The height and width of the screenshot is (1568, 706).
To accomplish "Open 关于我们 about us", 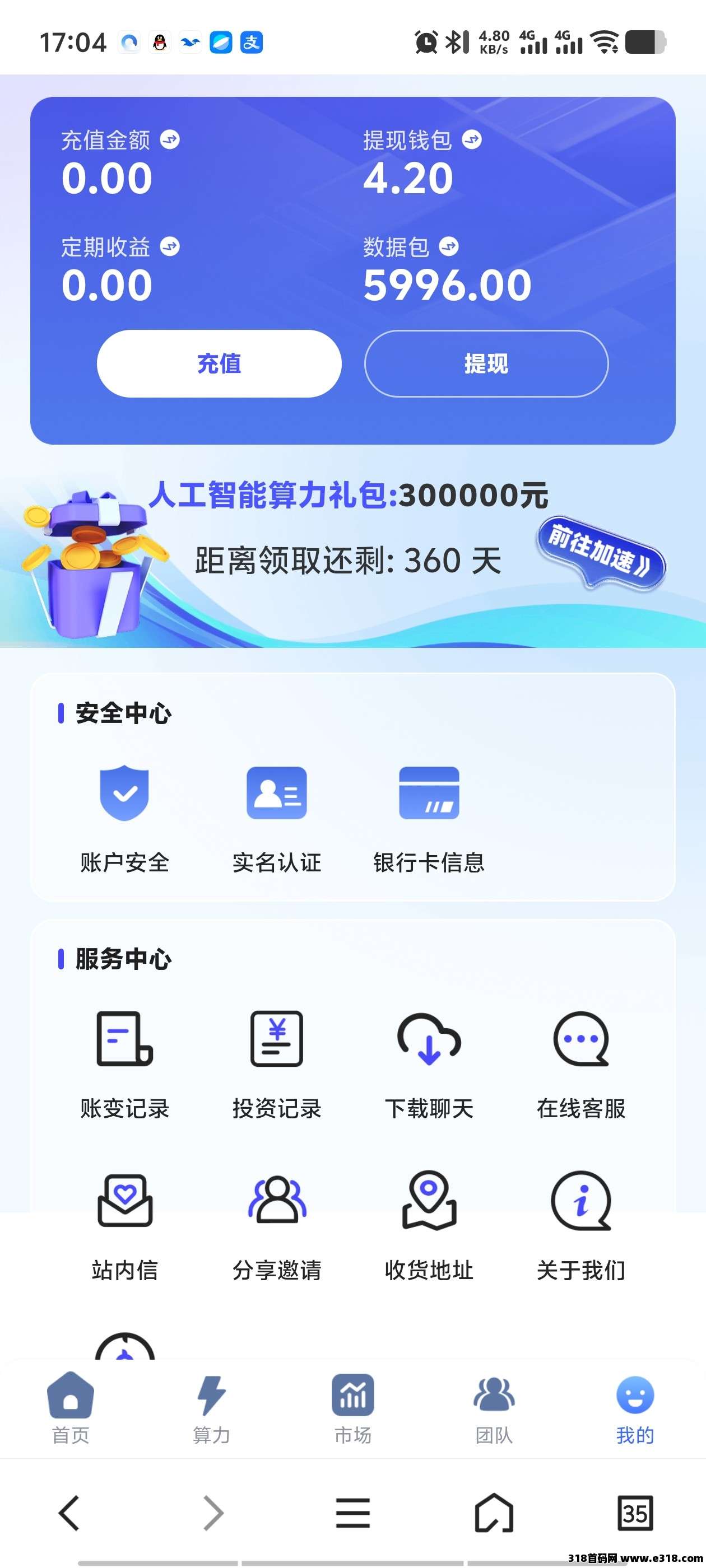I will (x=581, y=1225).
